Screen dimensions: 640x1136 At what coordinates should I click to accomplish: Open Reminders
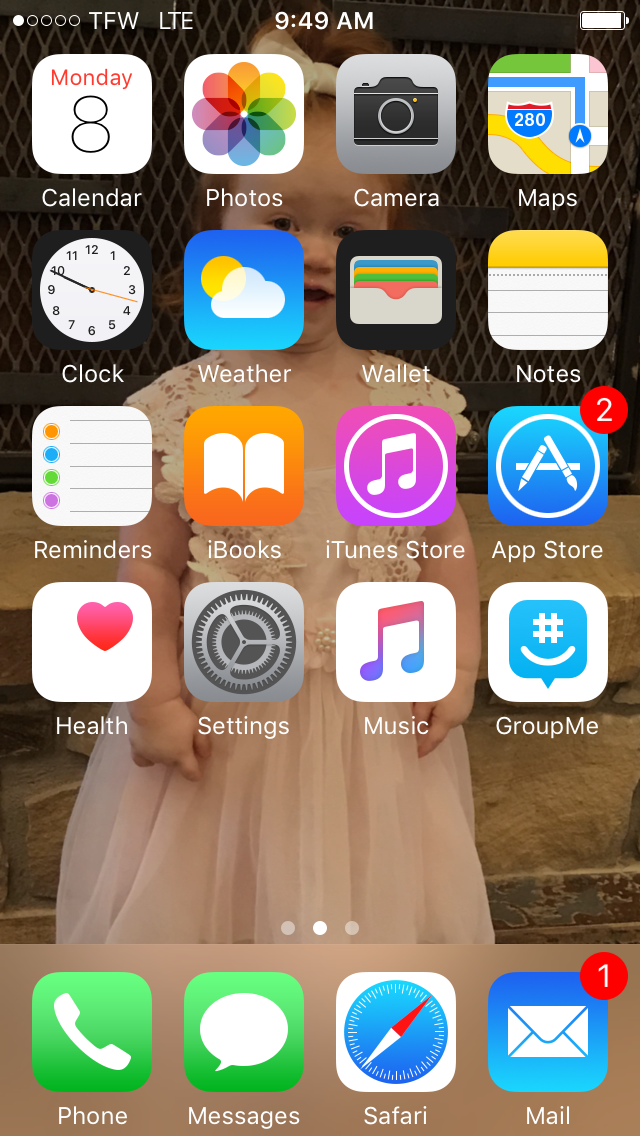tap(92, 466)
